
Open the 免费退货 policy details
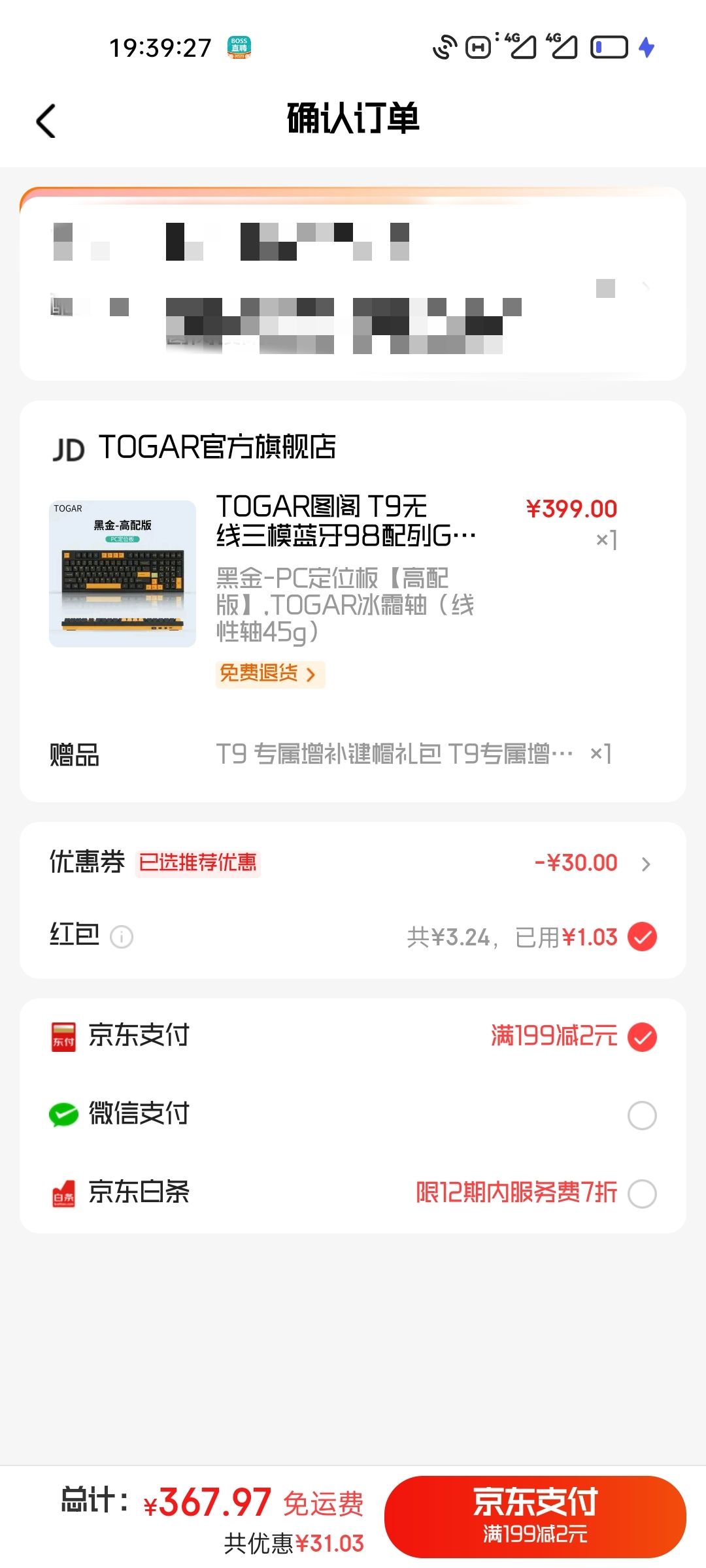[x=269, y=674]
